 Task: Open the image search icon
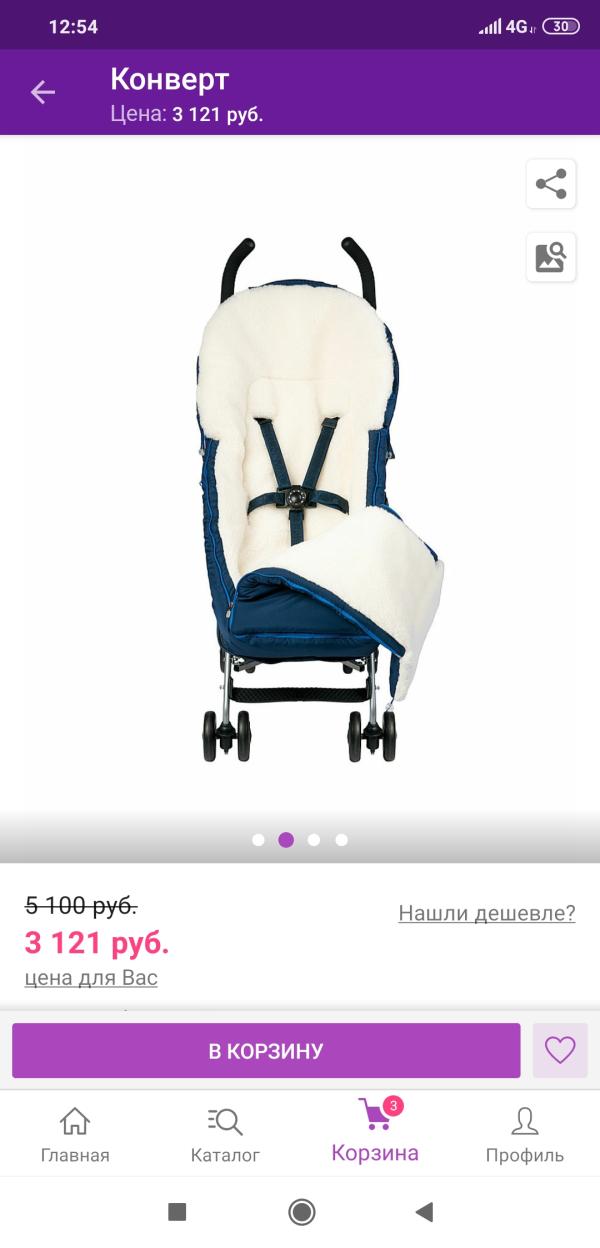(x=551, y=257)
